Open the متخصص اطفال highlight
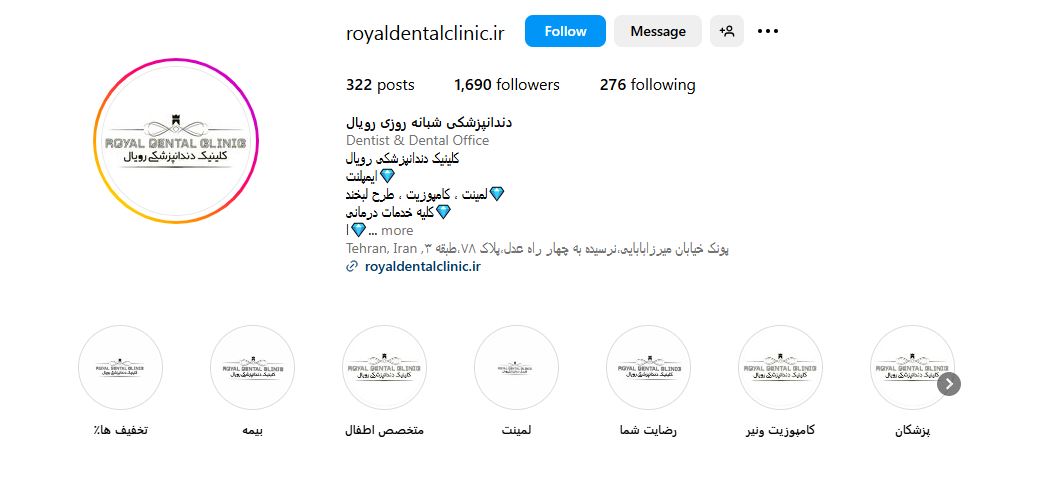This screenshot has height=477, width=1039. click(384, 368)
